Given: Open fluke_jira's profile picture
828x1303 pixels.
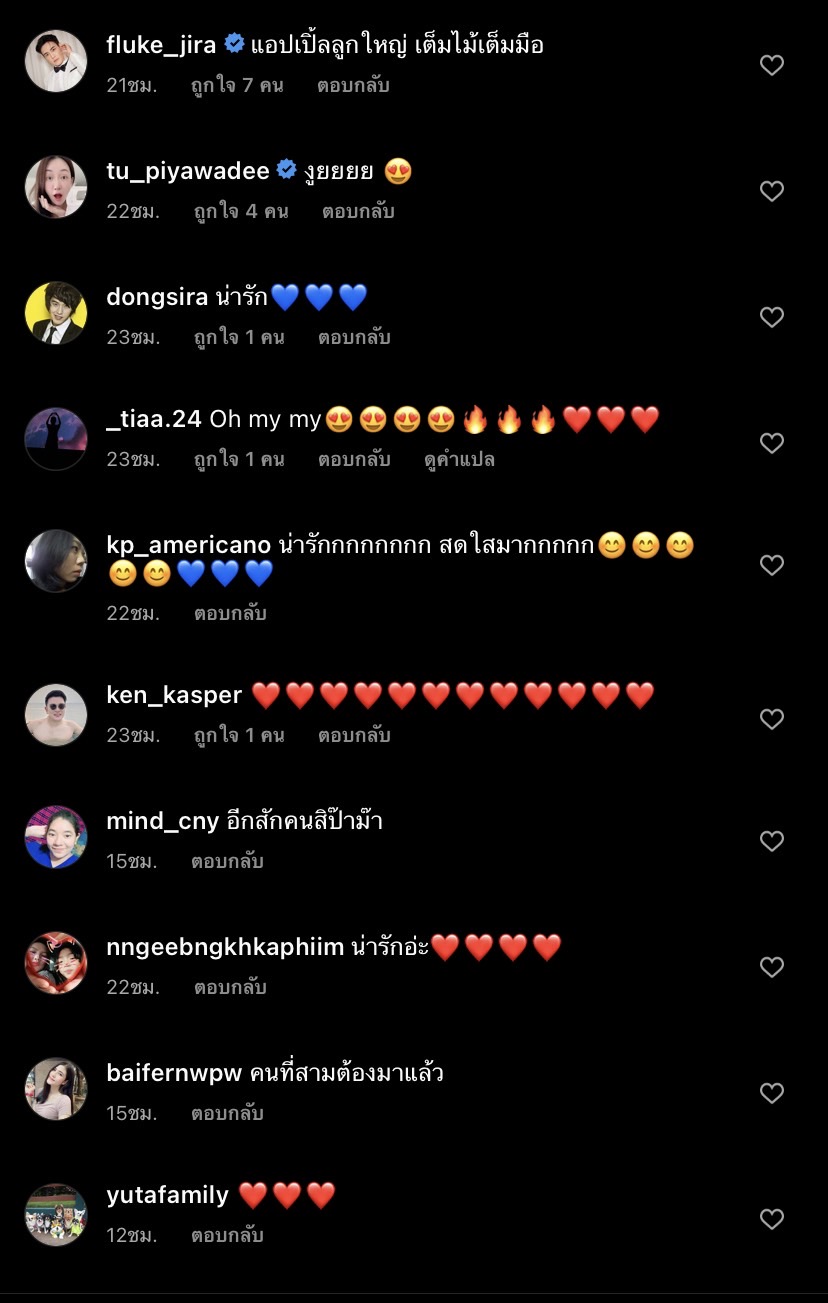Looking at the screenshot, I should click(56, 61).
